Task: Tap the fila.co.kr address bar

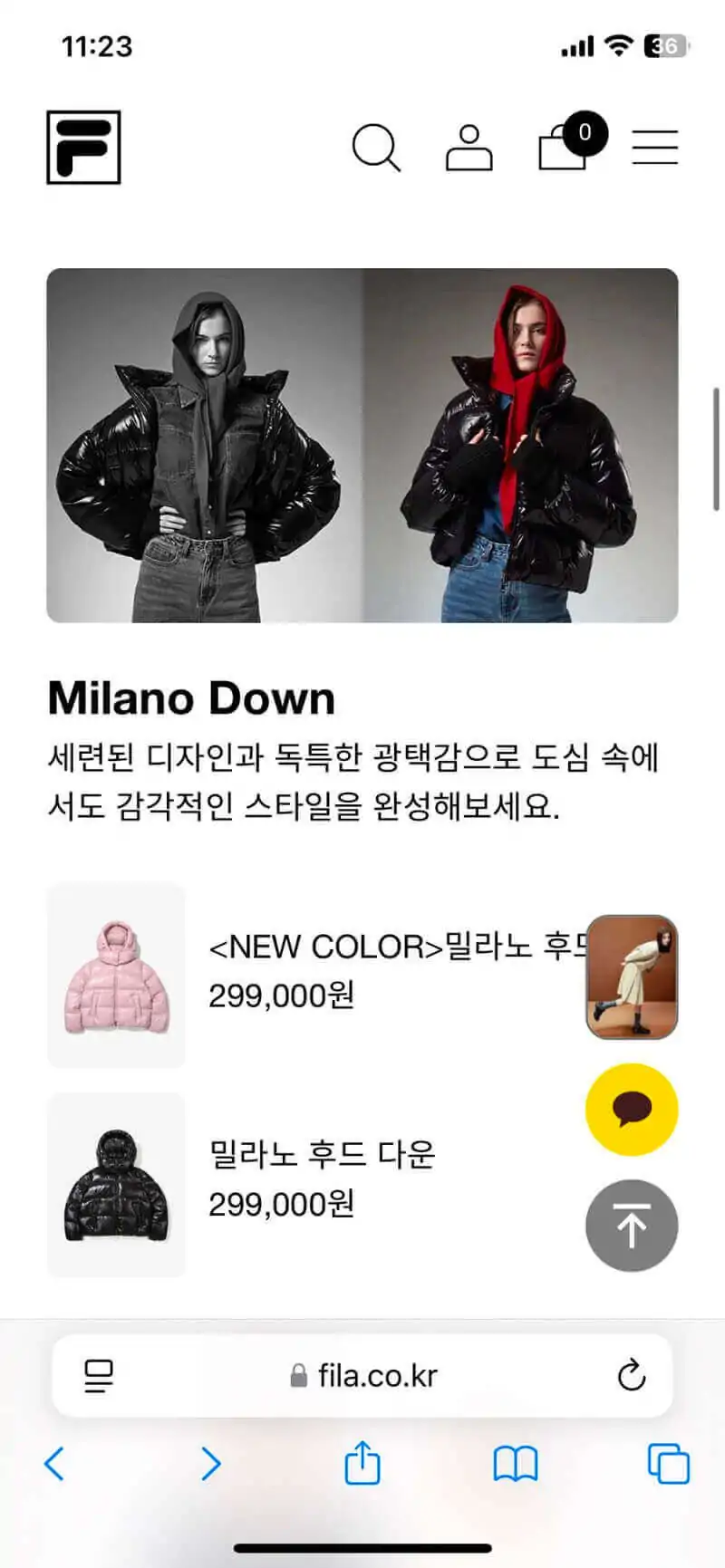Action: pyautogui.click(x=362, y=1376)
